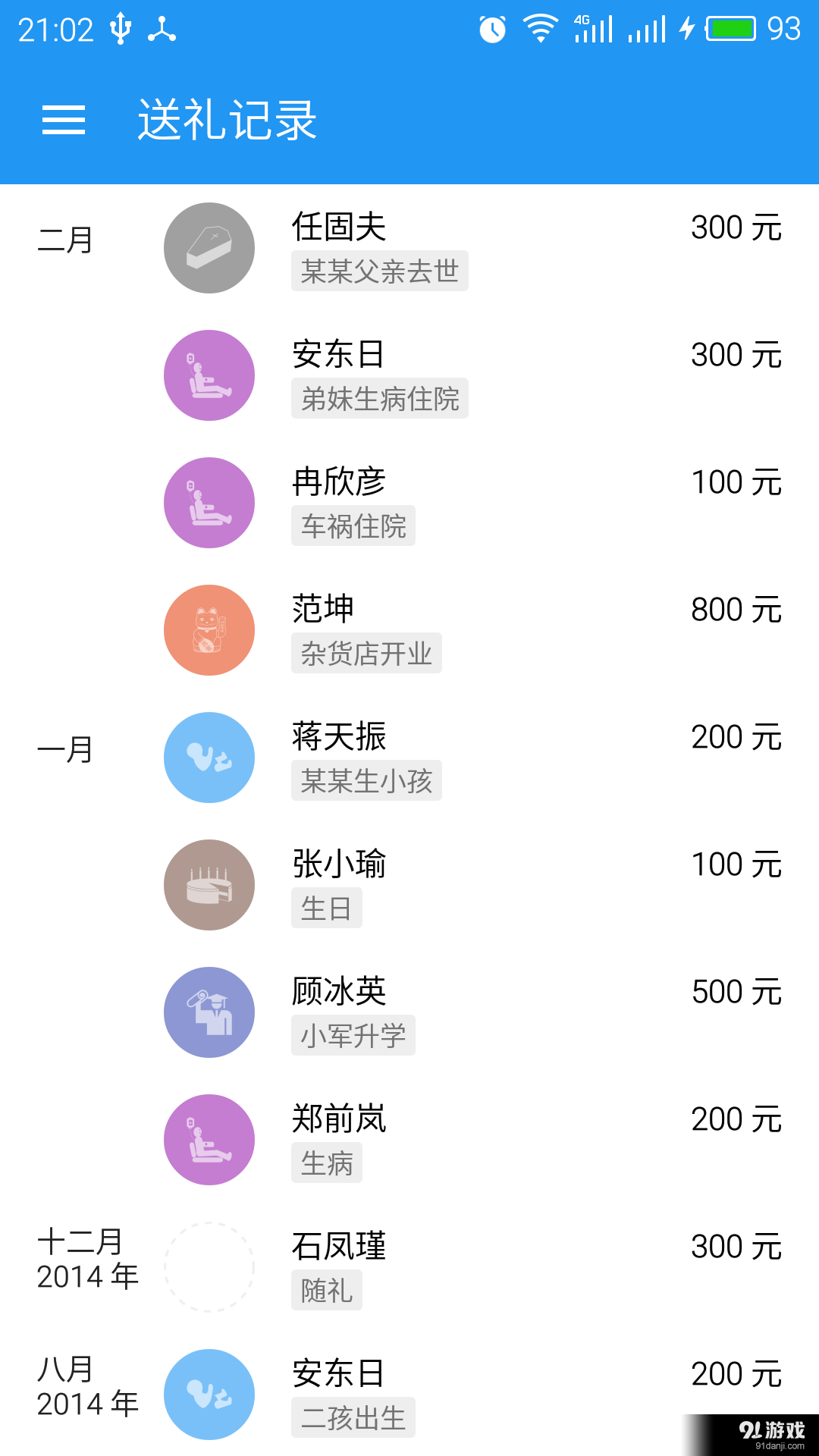Tap the hospital bed icon for 安东日
Image resolution: width=819 pixels, height=1456 pixels.
[209, 375]
